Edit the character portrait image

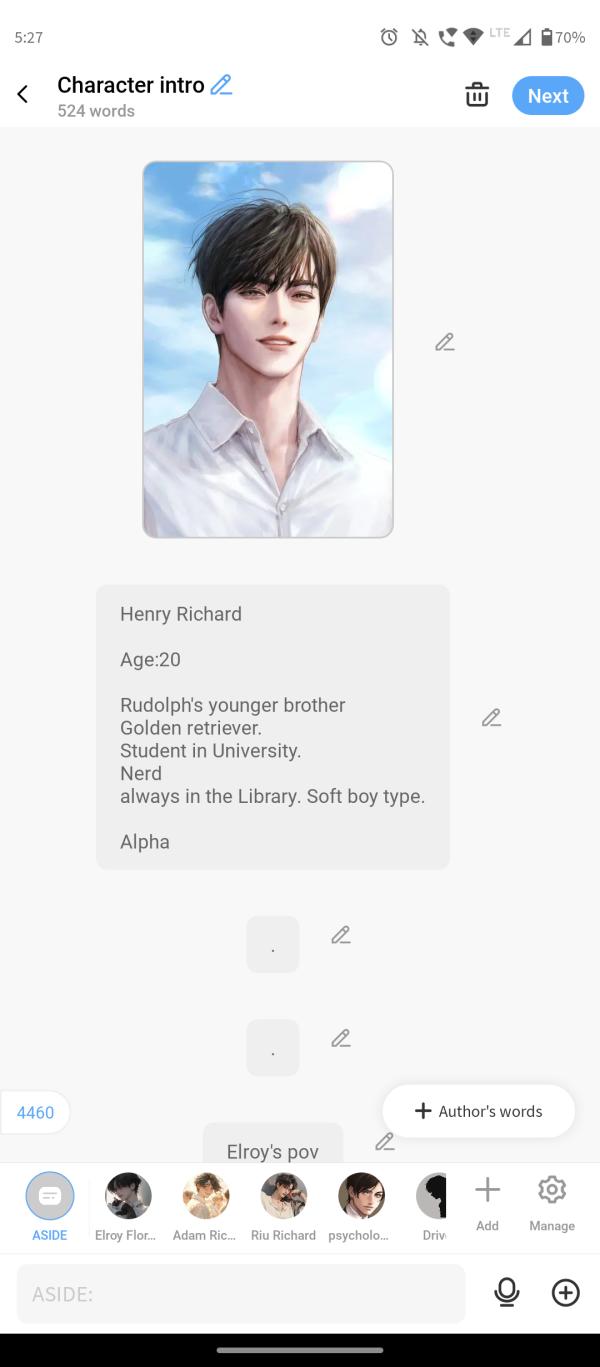tap(445, 343)
